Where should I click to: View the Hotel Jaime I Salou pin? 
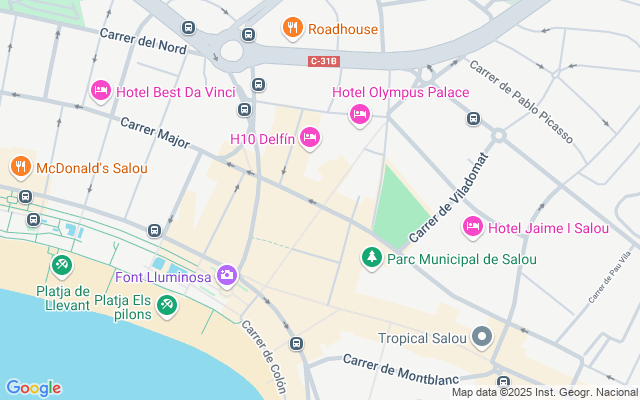click(473, 228)
